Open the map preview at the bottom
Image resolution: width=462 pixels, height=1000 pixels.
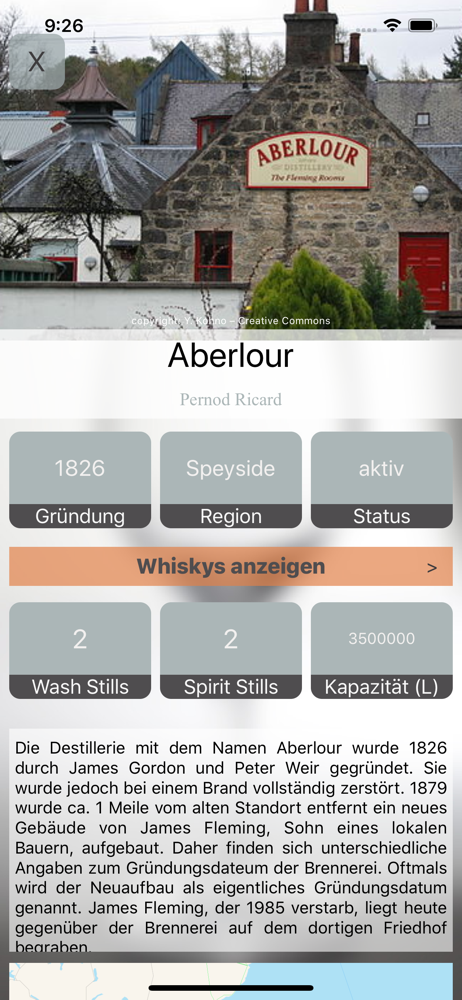point(231,981)
